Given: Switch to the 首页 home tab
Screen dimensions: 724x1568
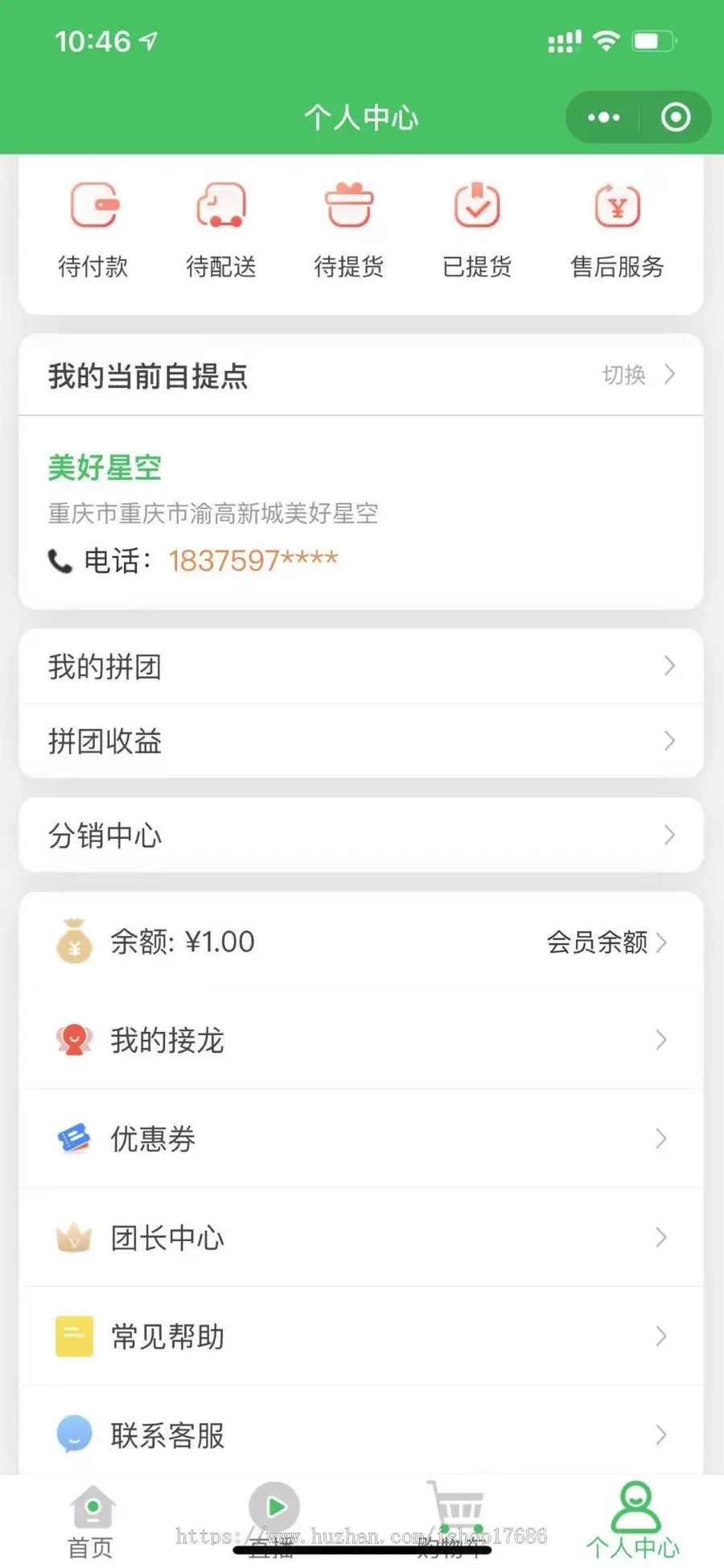Looking at the screenshot, I should (x=91, y=1521).
